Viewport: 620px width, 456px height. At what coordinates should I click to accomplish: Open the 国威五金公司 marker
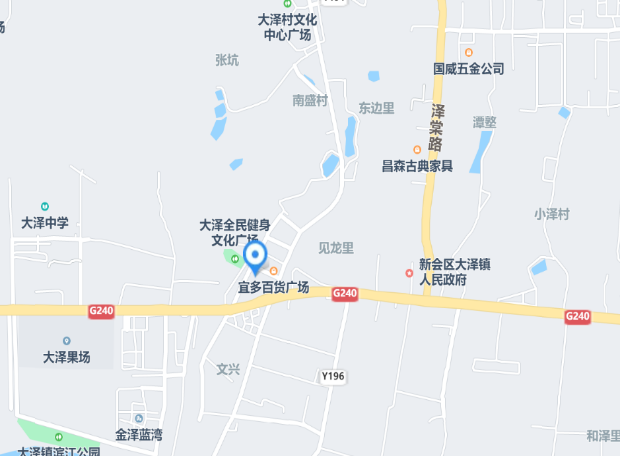tap(468, 52)
